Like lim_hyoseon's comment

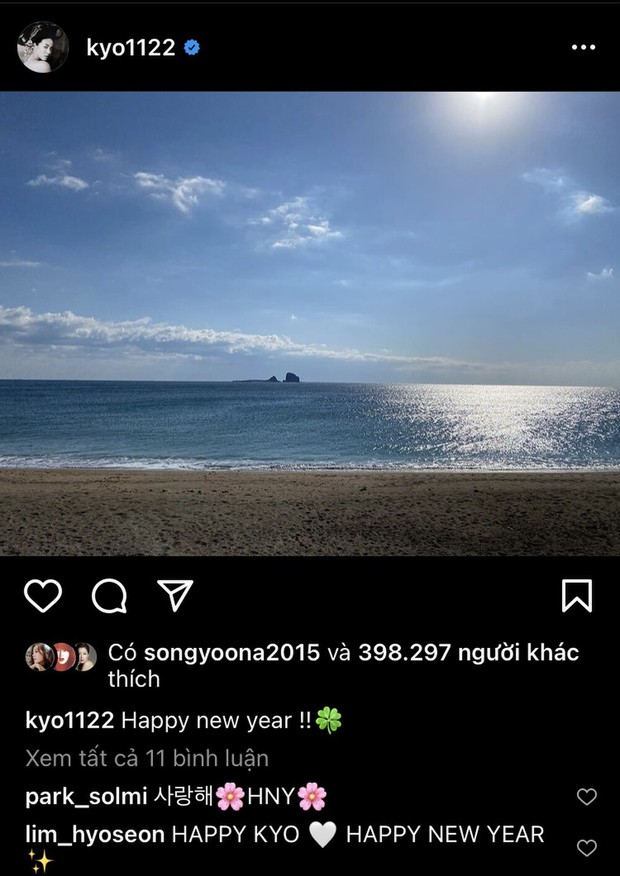pos(587,847)
